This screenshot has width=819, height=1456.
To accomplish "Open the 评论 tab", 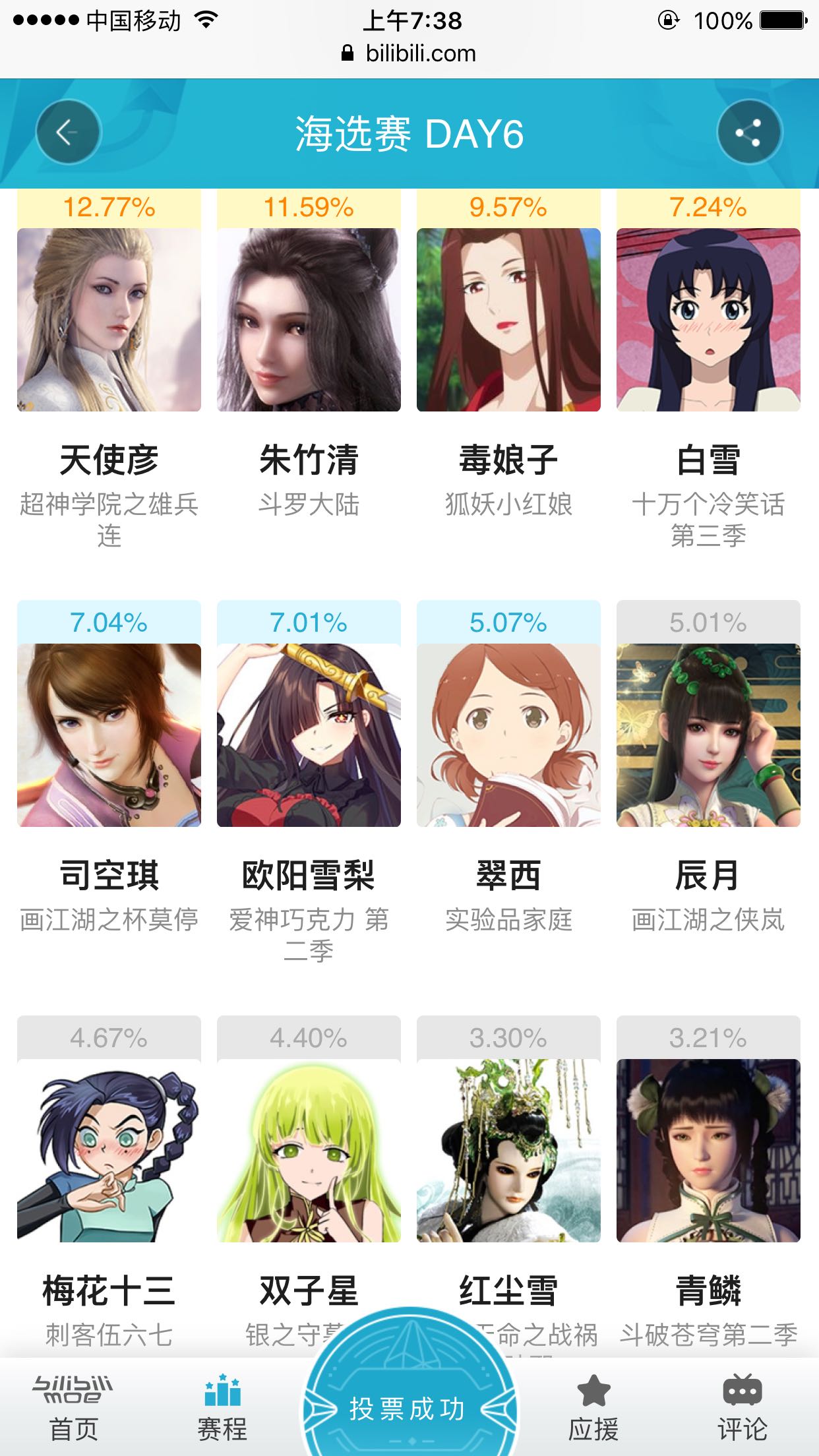I will pyautogui.click(x=743, y=1409).
